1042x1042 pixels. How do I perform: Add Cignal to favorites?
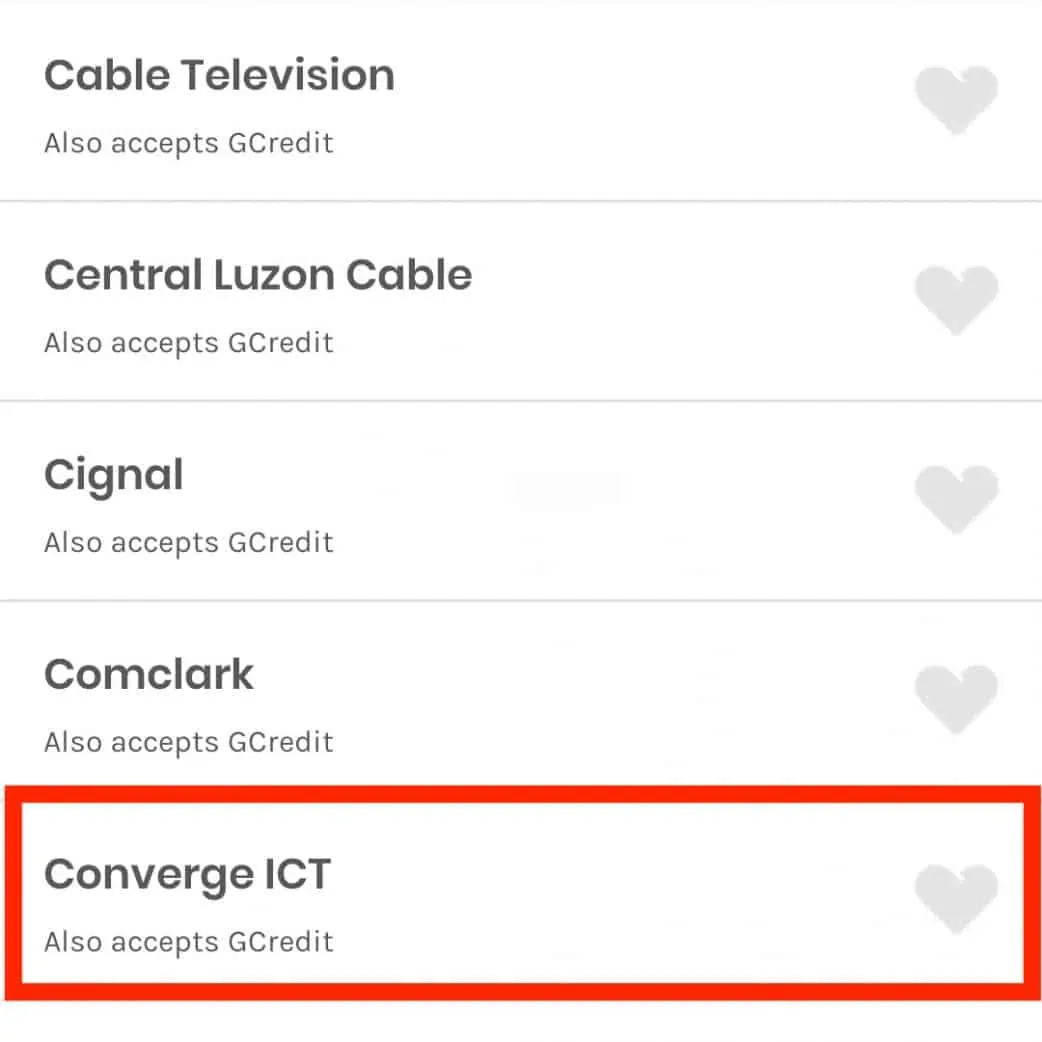coord(956,498)
